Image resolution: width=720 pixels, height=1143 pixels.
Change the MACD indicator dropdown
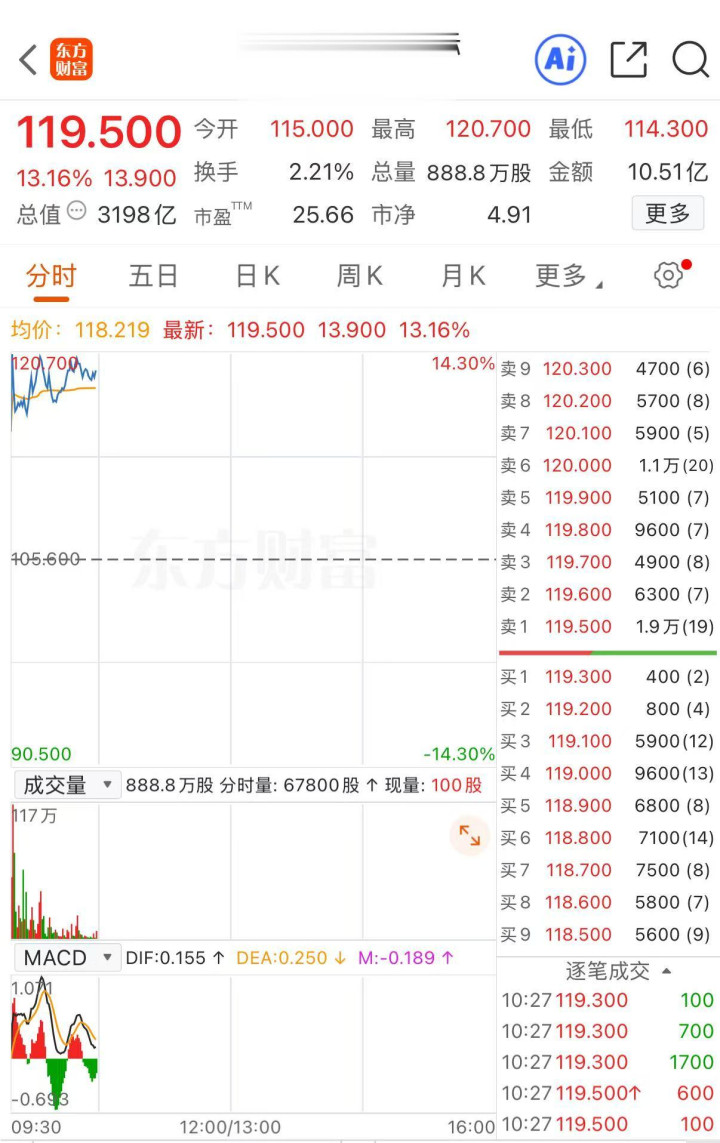click(x=68, y=957)
